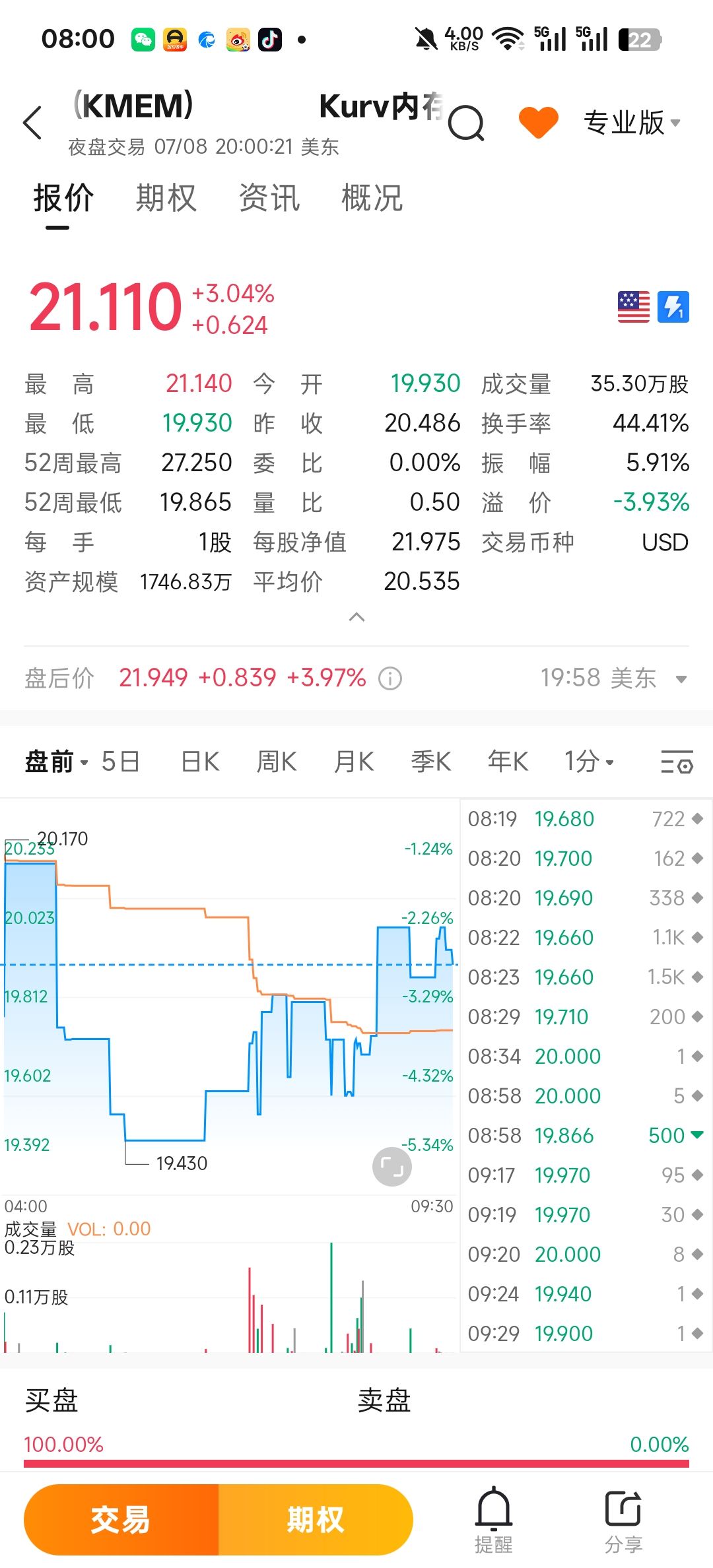
Task: Open the 盘前 chart session dropdown
Action: pos(56,762)
